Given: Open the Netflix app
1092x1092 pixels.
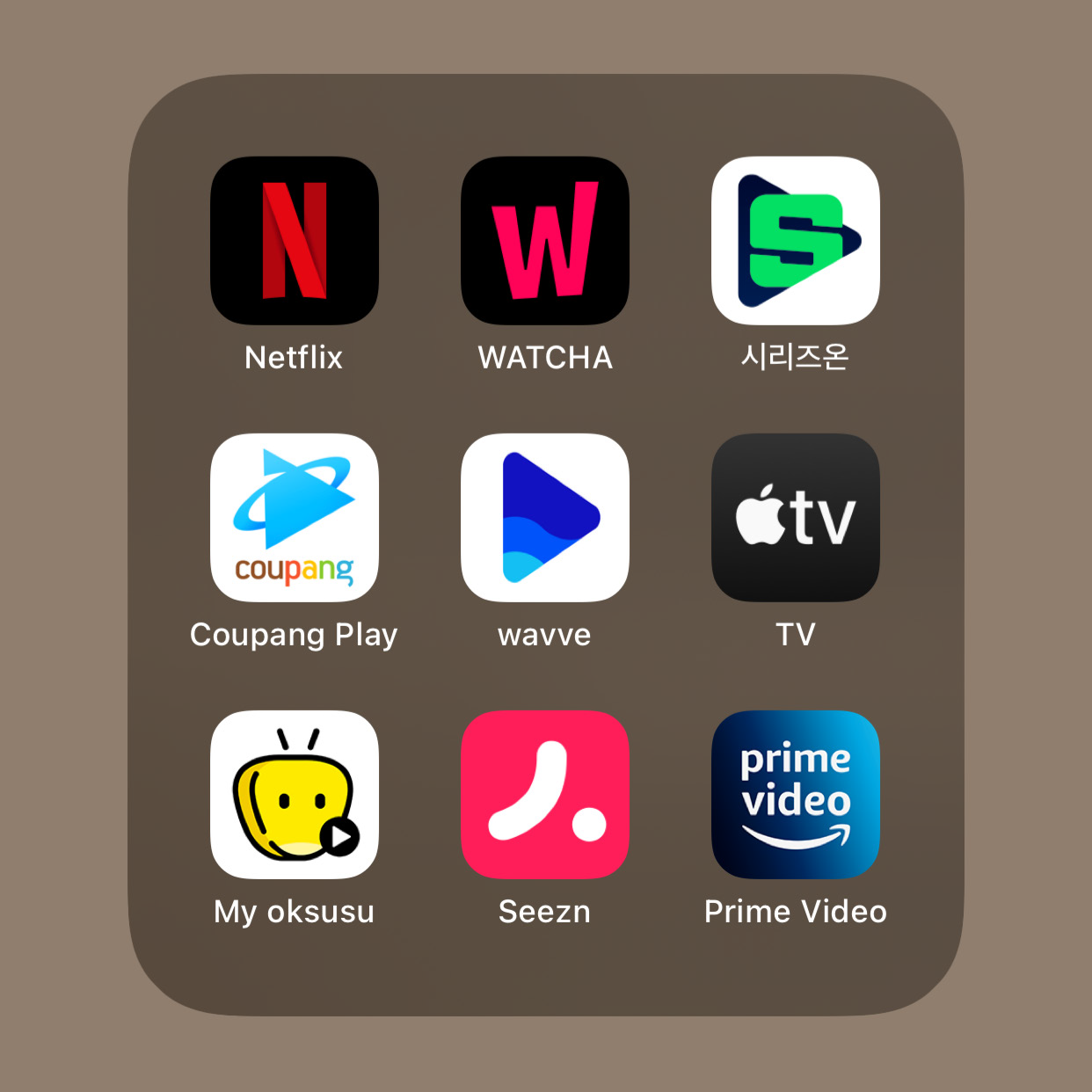Looking at the screenshot, I should point(295,241).
